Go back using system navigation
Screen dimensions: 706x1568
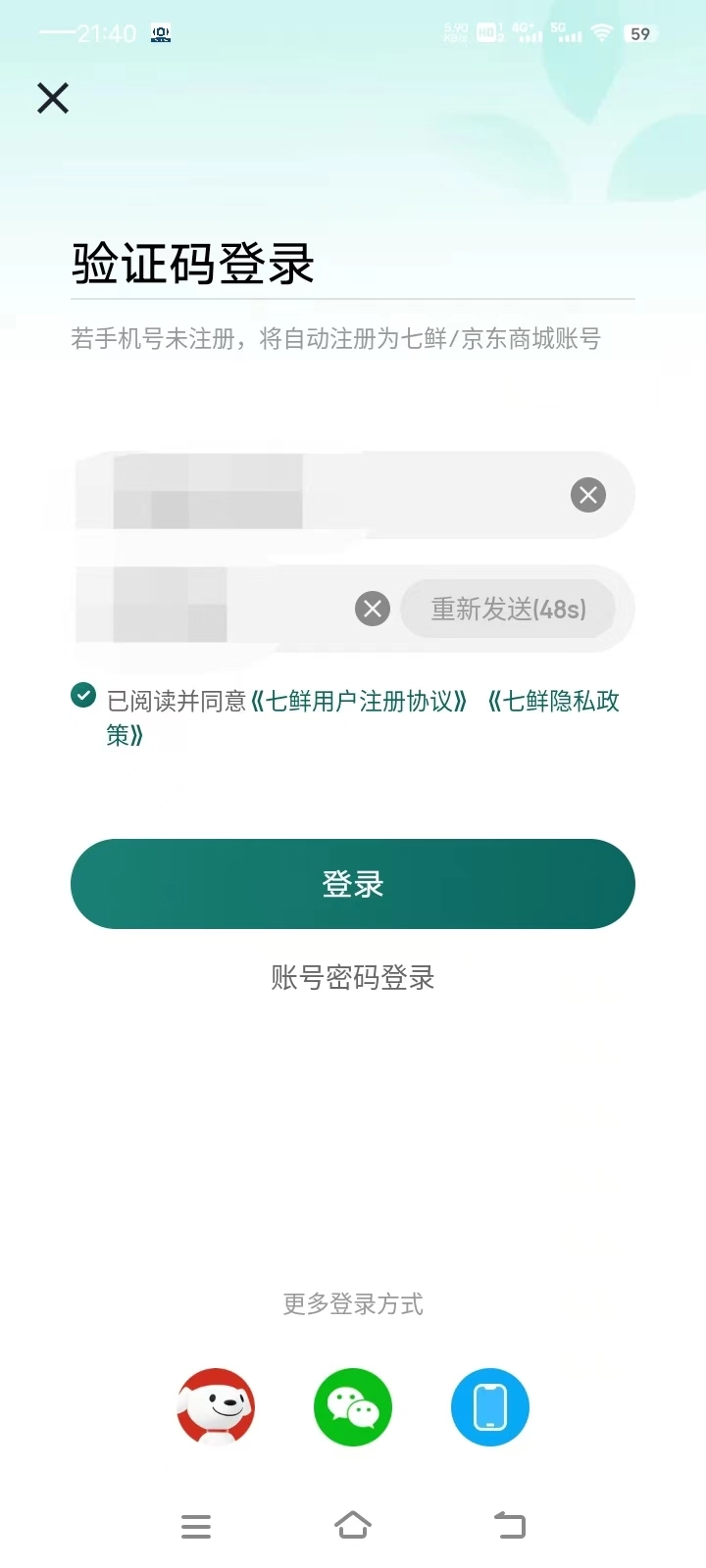pyautogui.click(x=510, y=1526)
